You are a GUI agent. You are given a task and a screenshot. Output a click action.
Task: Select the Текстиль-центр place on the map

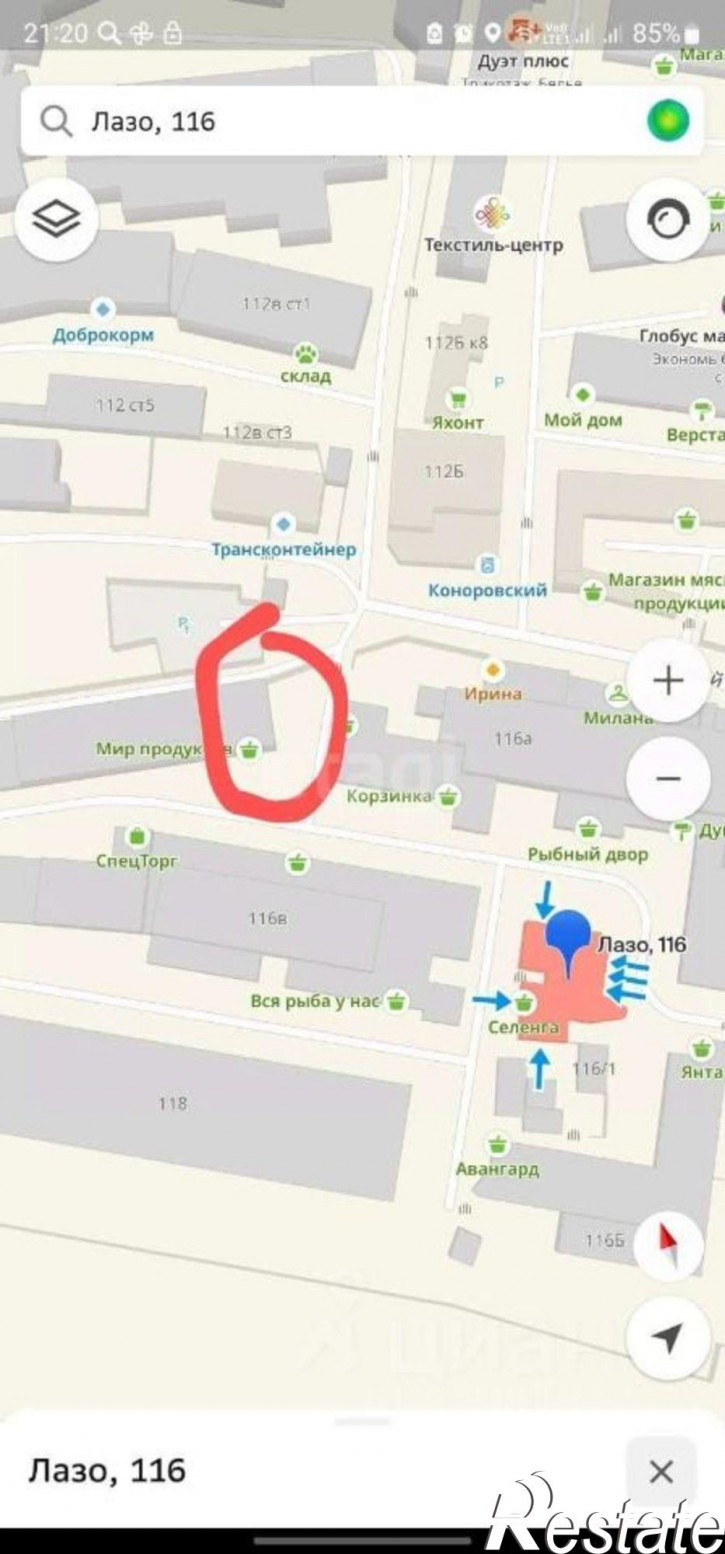tap(493, 214)
